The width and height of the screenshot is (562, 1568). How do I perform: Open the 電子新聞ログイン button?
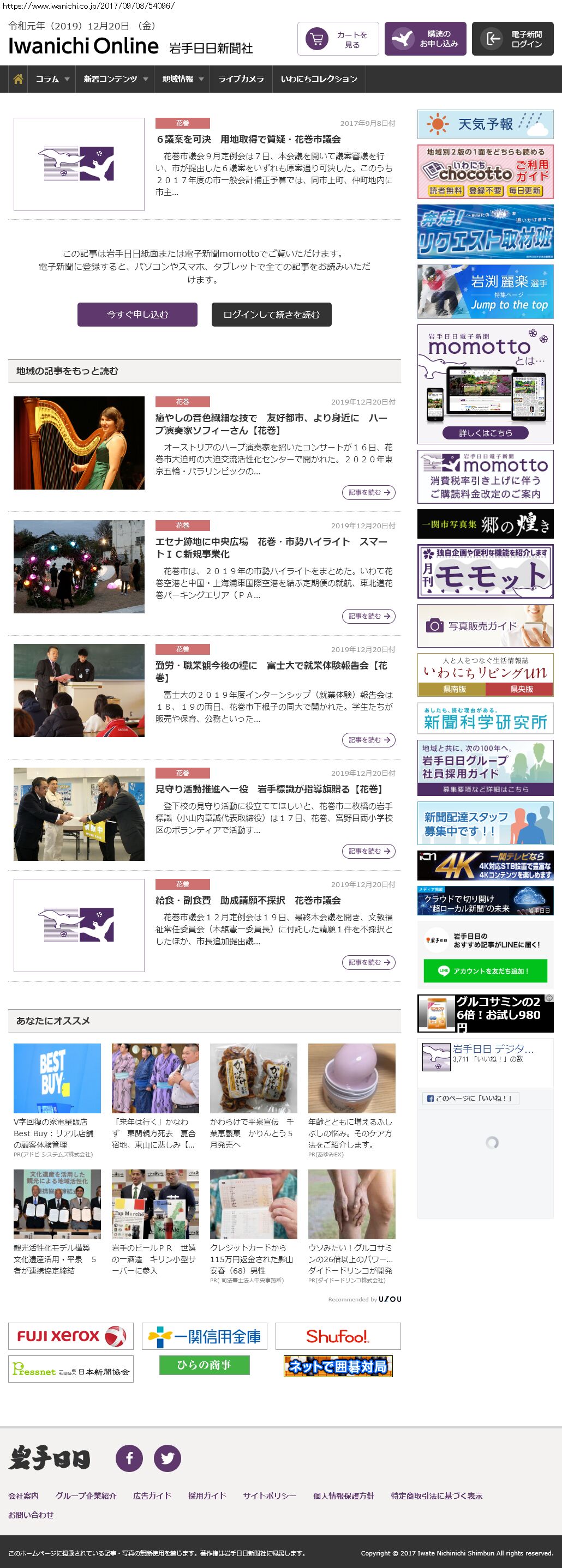[x=512, y=39]
